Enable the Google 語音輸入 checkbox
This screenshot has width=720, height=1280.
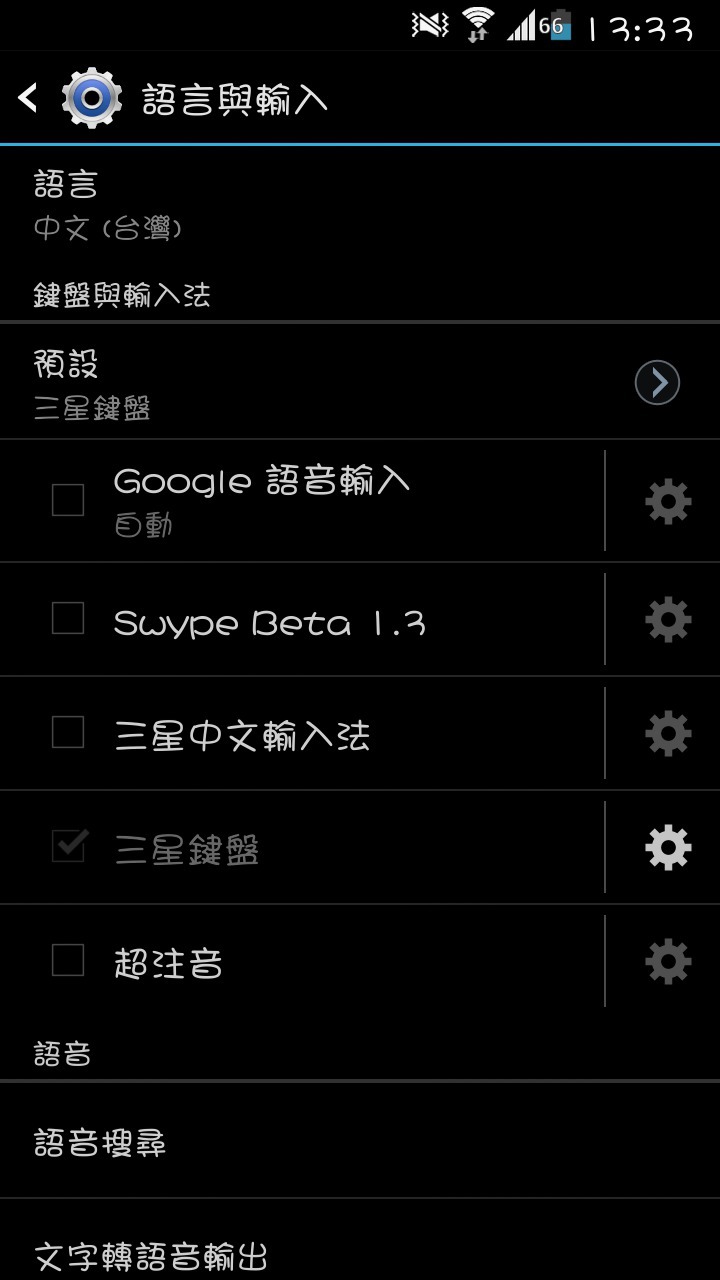point(68,500)
